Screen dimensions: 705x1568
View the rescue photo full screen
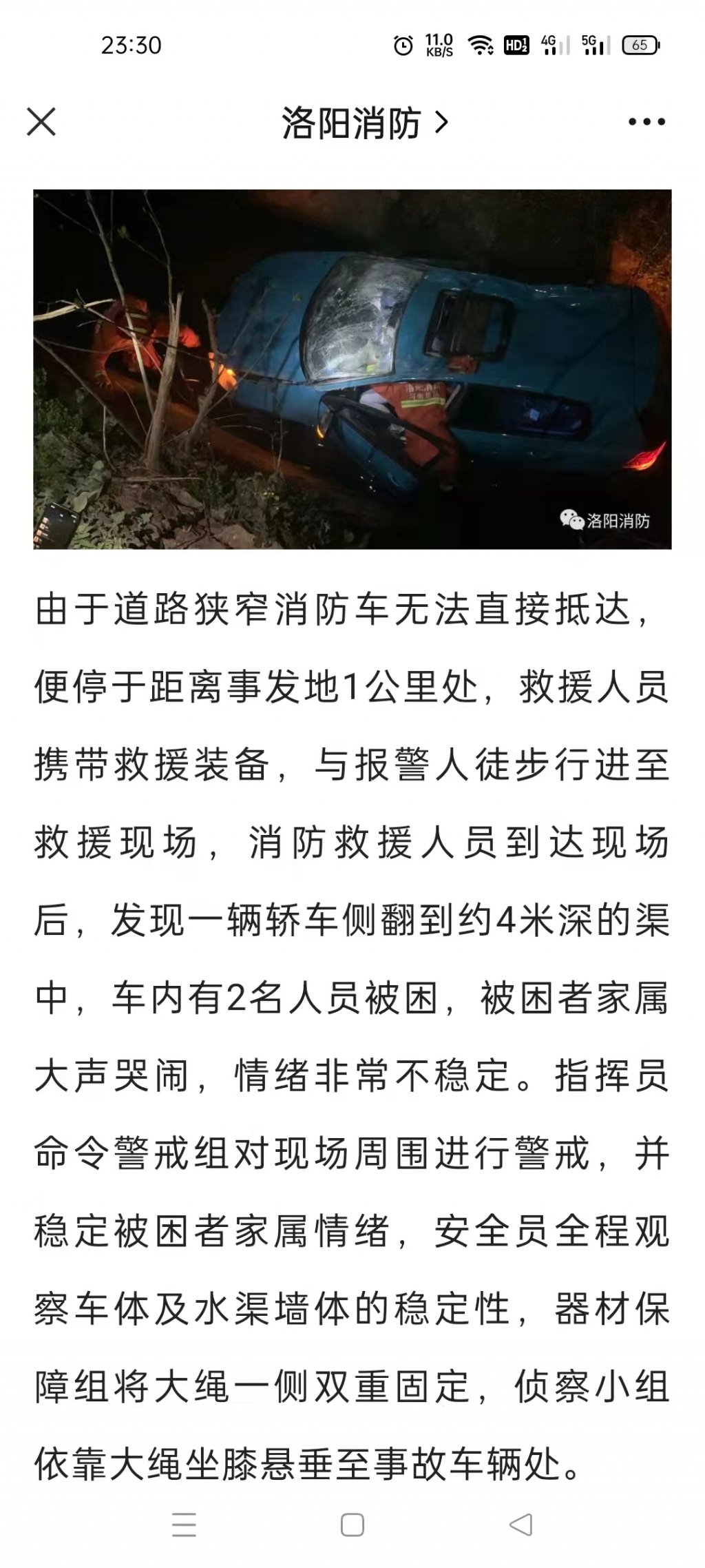click(352, 369)
